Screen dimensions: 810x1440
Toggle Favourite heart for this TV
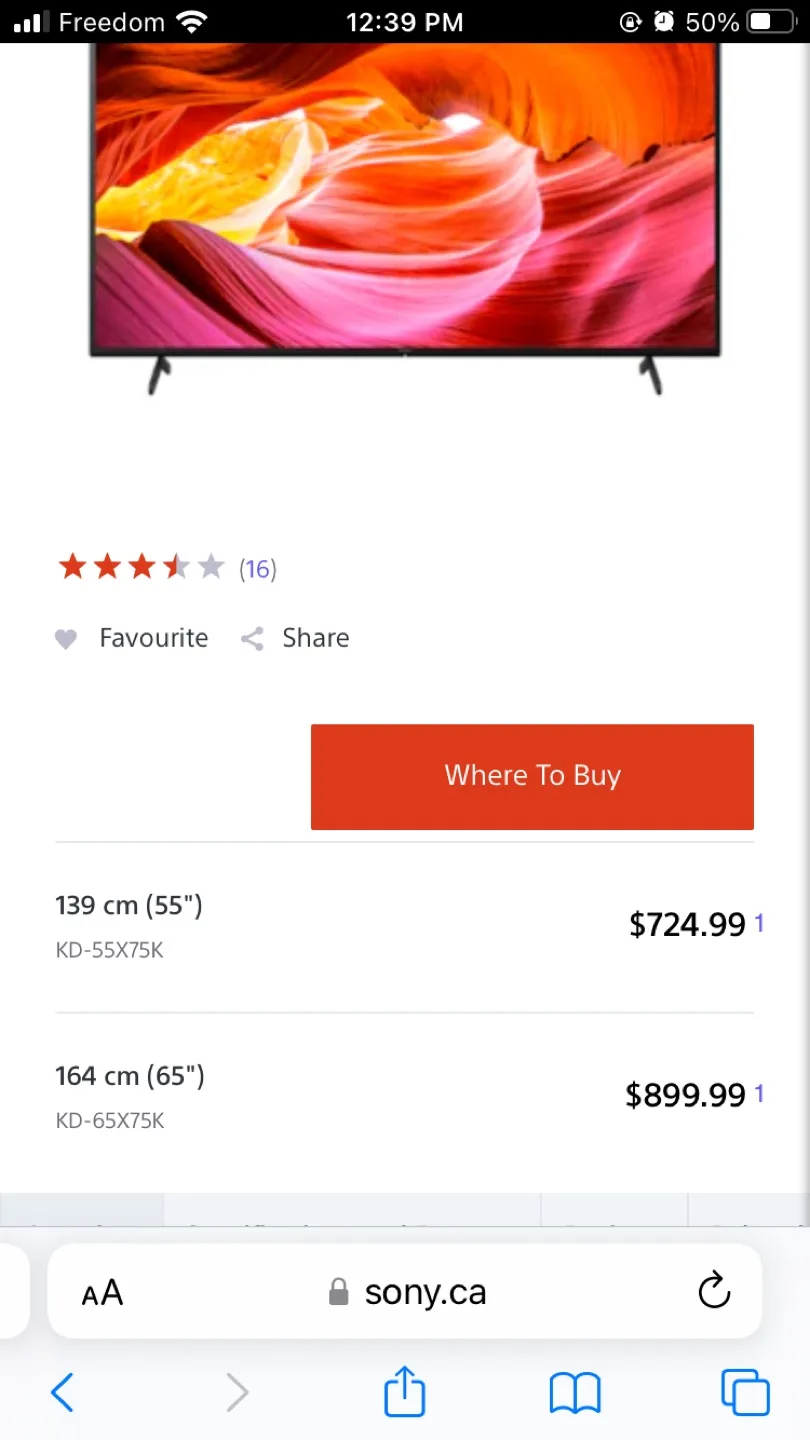tap(66, 638)
